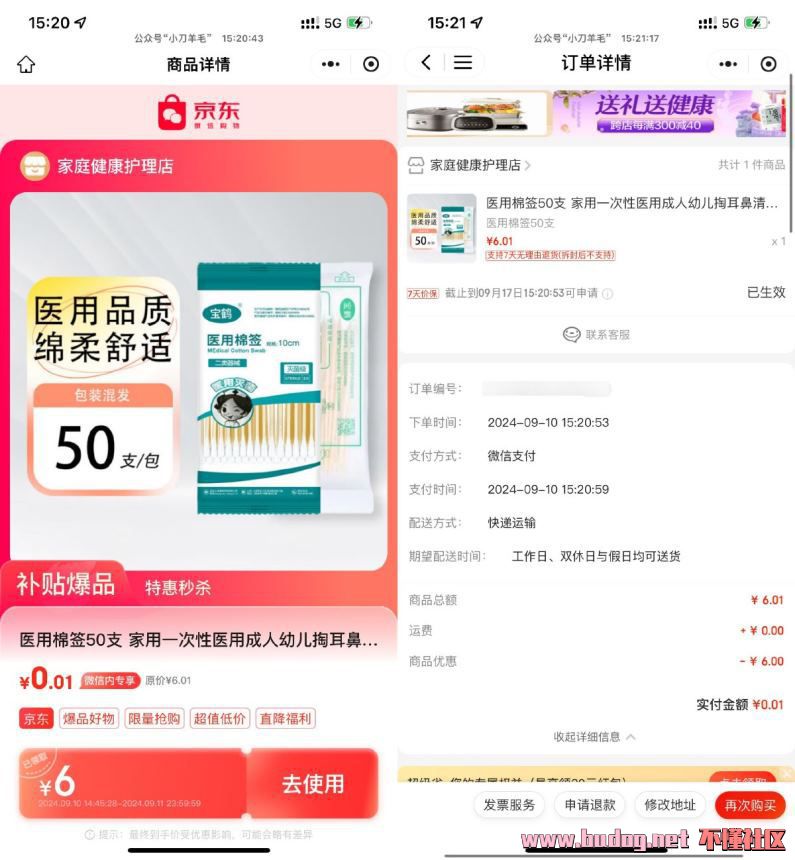795x860 pixels.
Task: Open the more menu on 商品详情 page
Action: coord(331,64)
